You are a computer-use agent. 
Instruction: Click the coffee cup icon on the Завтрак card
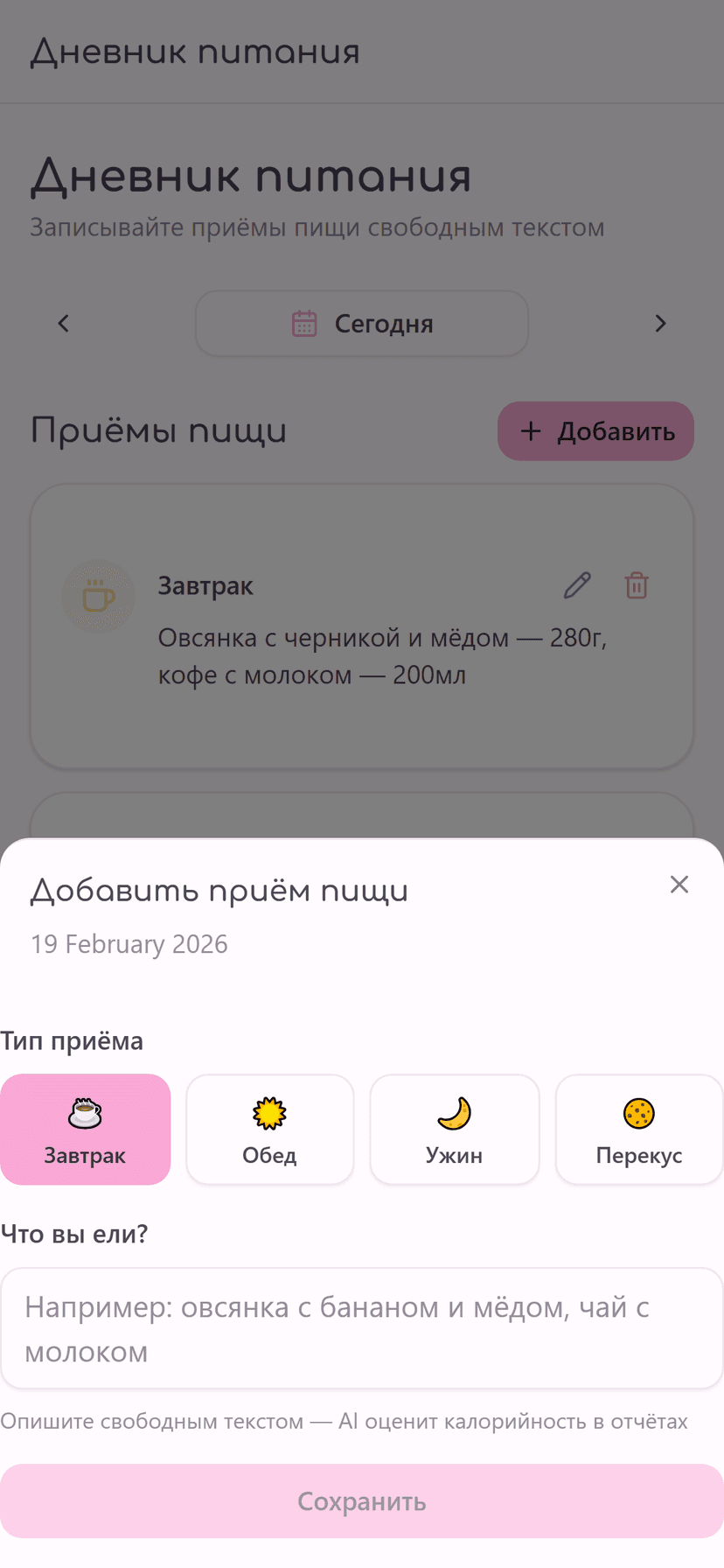point(98,596)
